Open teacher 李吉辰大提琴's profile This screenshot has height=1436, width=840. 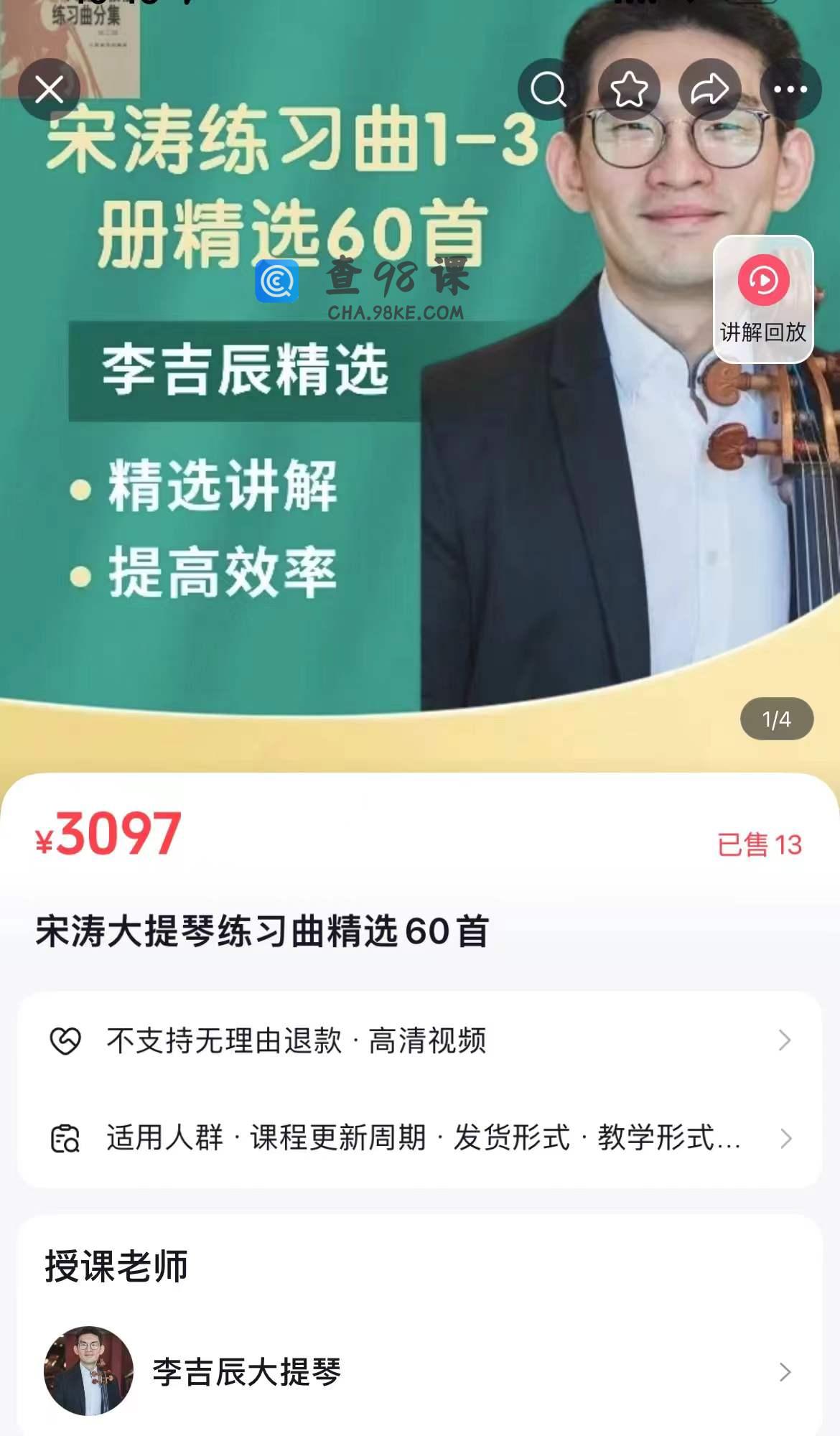pos(419,1371)
